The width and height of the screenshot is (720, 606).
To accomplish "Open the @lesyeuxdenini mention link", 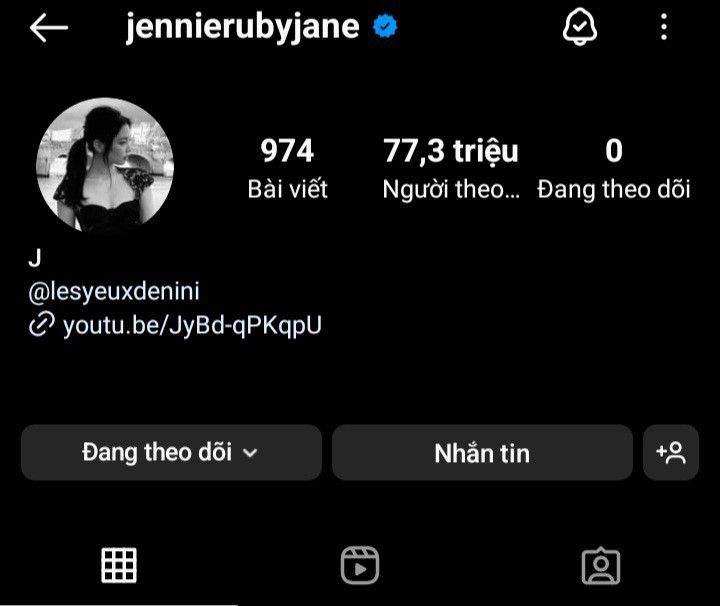I will click(x=116, y=292).
